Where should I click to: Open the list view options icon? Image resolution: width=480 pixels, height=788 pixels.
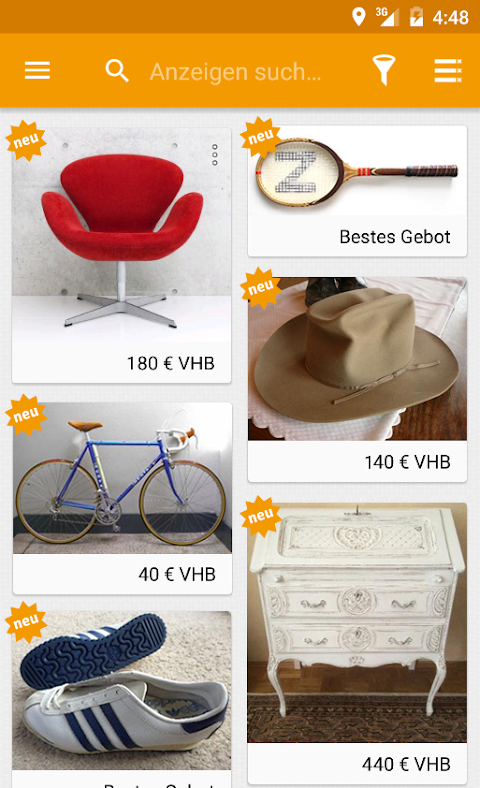pyautogui.click(x=448, y=70)
